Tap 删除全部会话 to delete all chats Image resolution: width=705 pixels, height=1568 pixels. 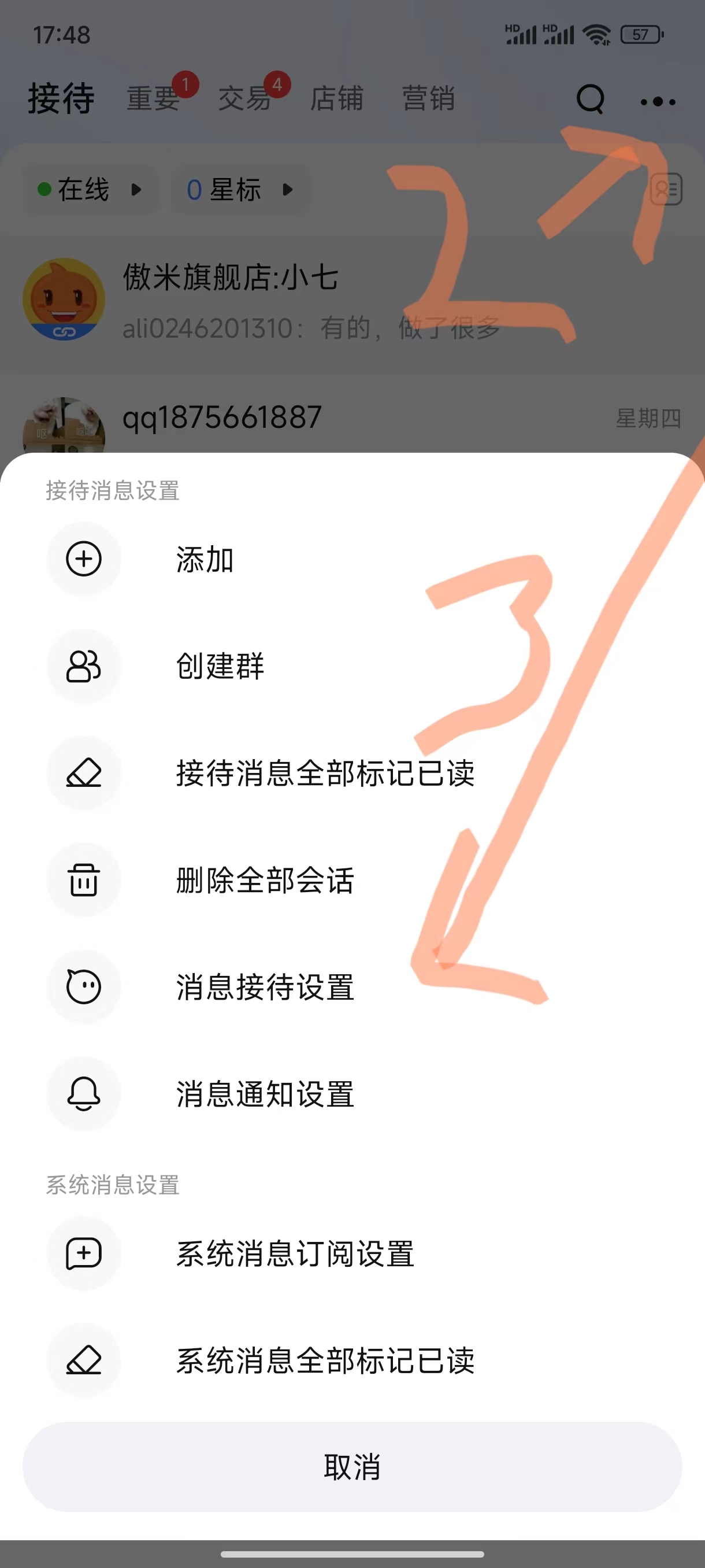[x=265, y=880]
